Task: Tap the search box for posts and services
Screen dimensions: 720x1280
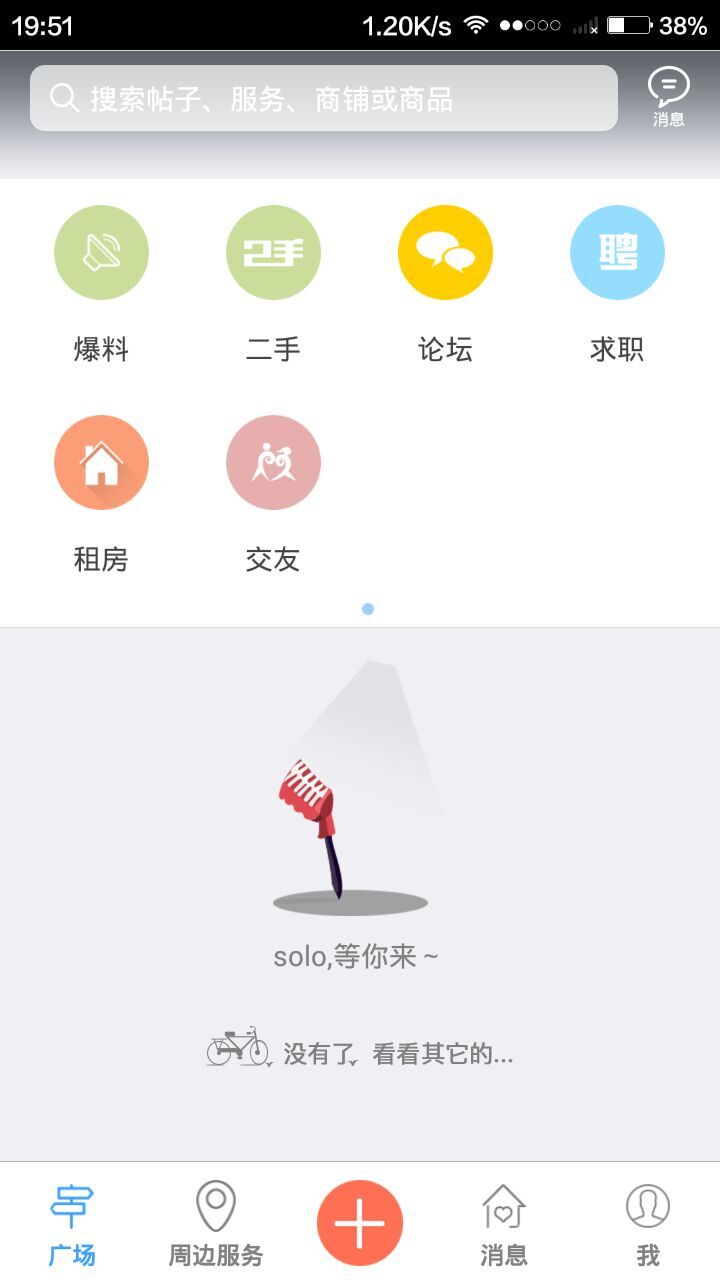Action: tap(323, 98)
